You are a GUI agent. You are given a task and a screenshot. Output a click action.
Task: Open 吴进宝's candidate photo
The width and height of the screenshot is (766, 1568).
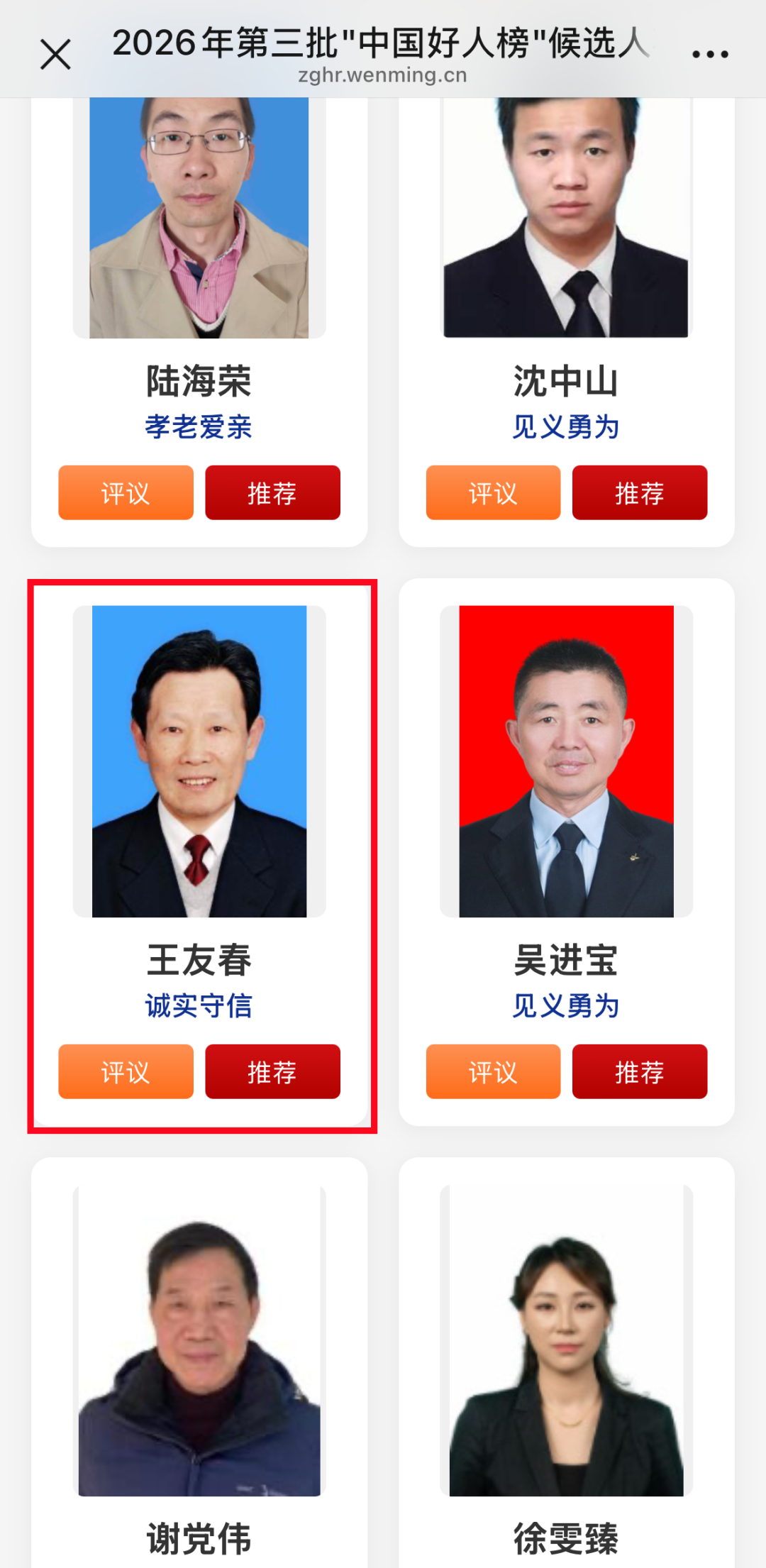(567, 761)
